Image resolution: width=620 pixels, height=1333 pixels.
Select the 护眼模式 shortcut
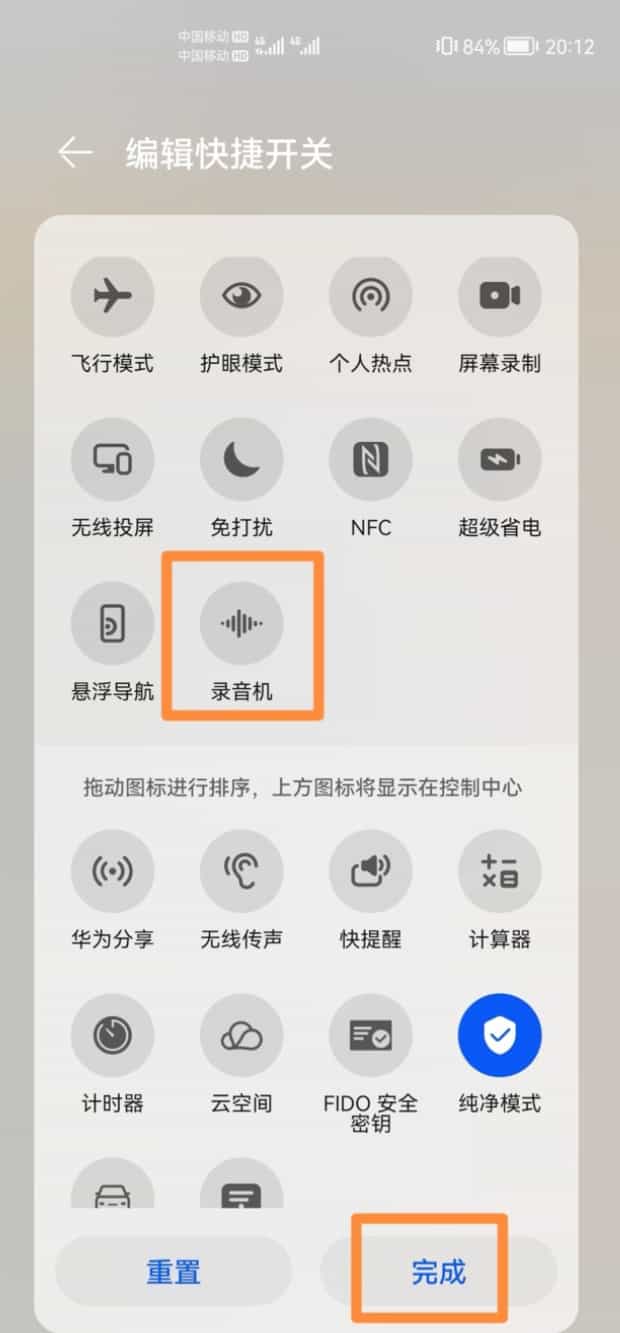[x=241, y=296]
